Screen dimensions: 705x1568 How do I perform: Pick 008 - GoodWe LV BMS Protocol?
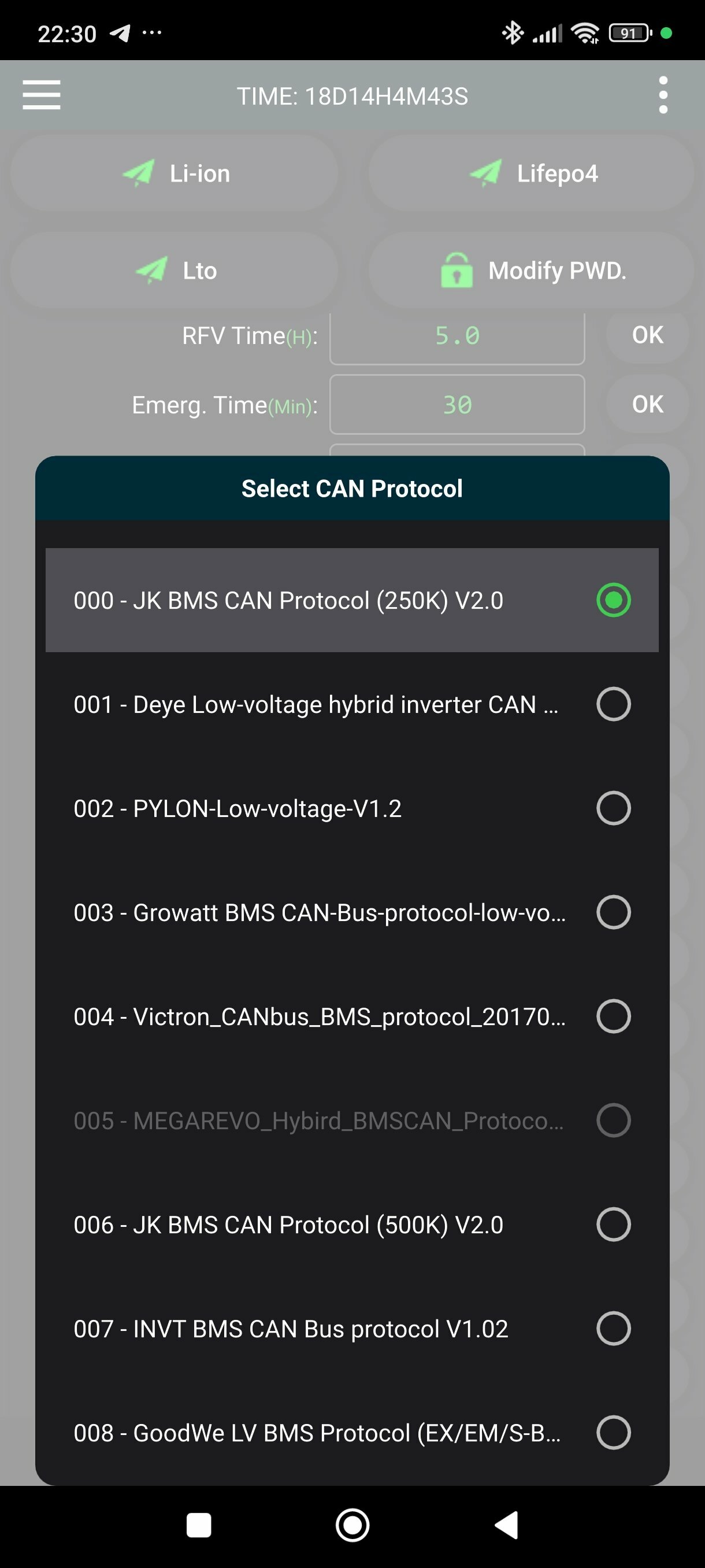click(351, 1433)
